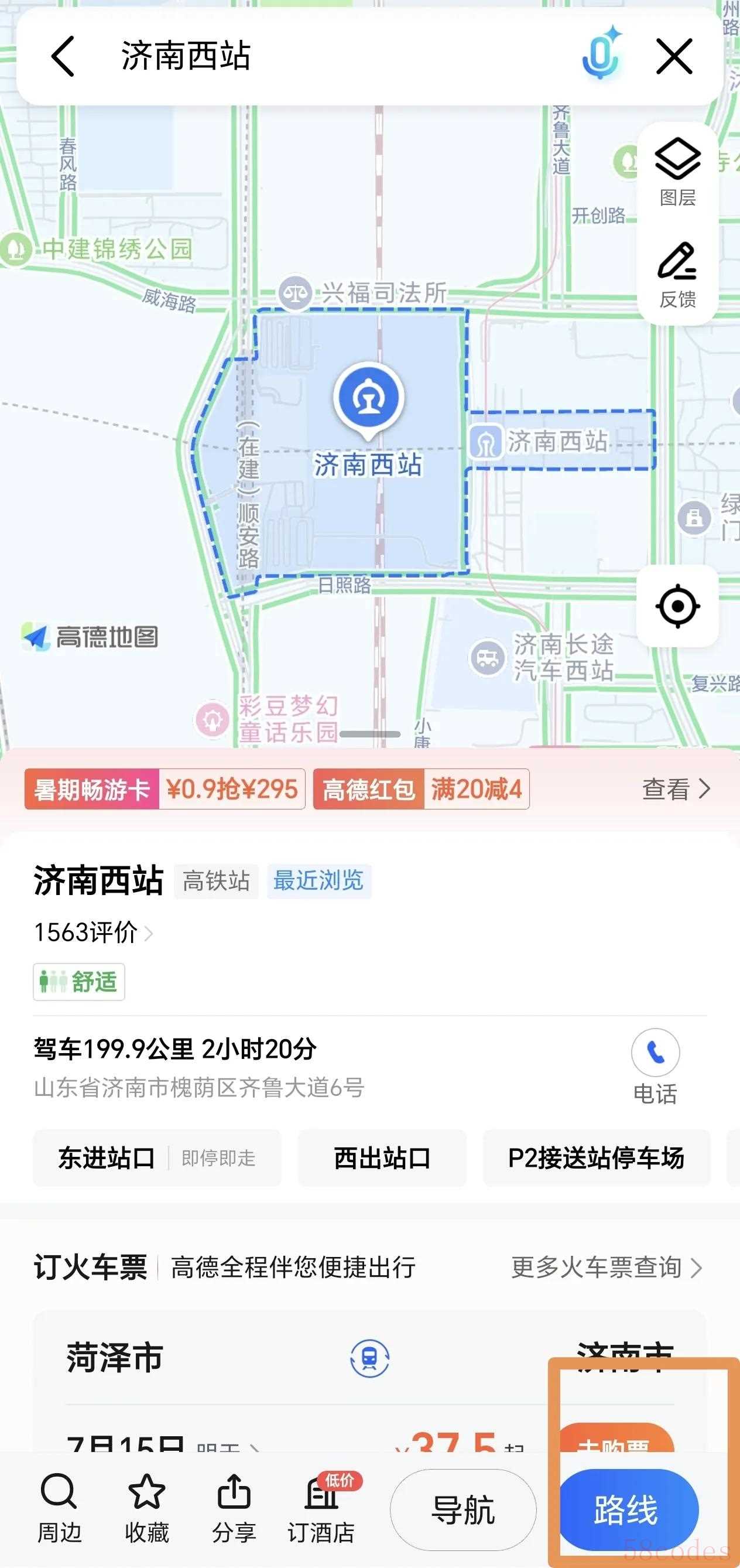Image resolution: width=740 pixels, height=1568 pixels.
Task: Open the 1563评价 reviews
Action: (93, 932)
